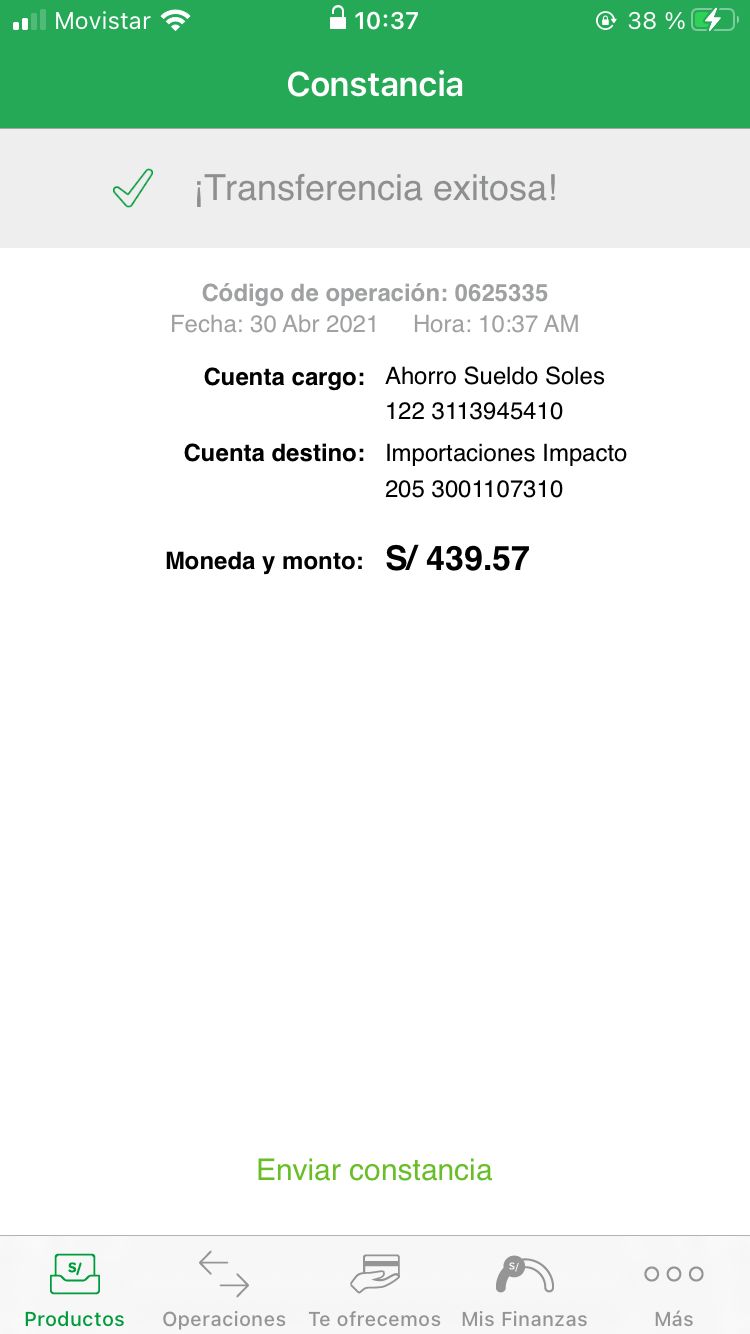This screenshot has height=1334, width=750.
Task: Go to the Te ofrecemos tab
Action: pyautogui.click(x=375, y=1288)
